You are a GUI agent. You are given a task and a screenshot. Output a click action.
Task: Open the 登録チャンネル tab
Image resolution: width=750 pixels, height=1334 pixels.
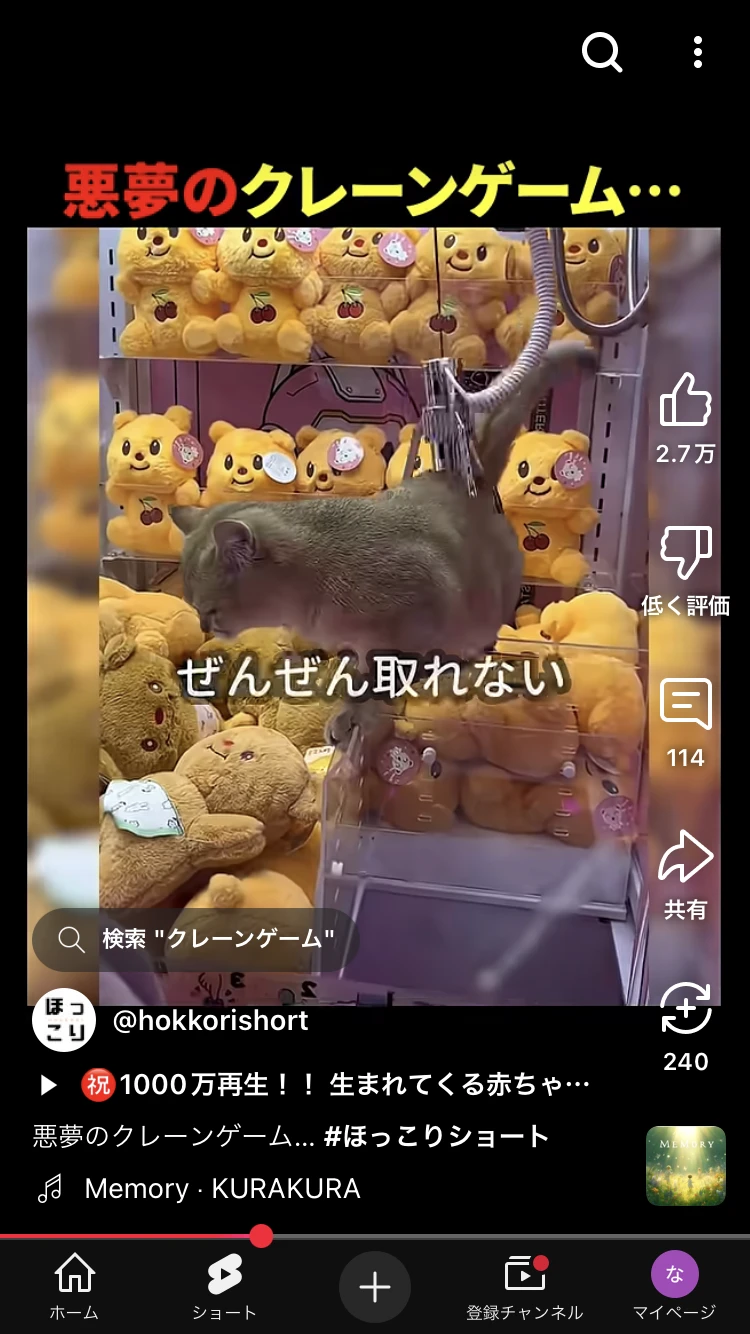[524, 1287]
